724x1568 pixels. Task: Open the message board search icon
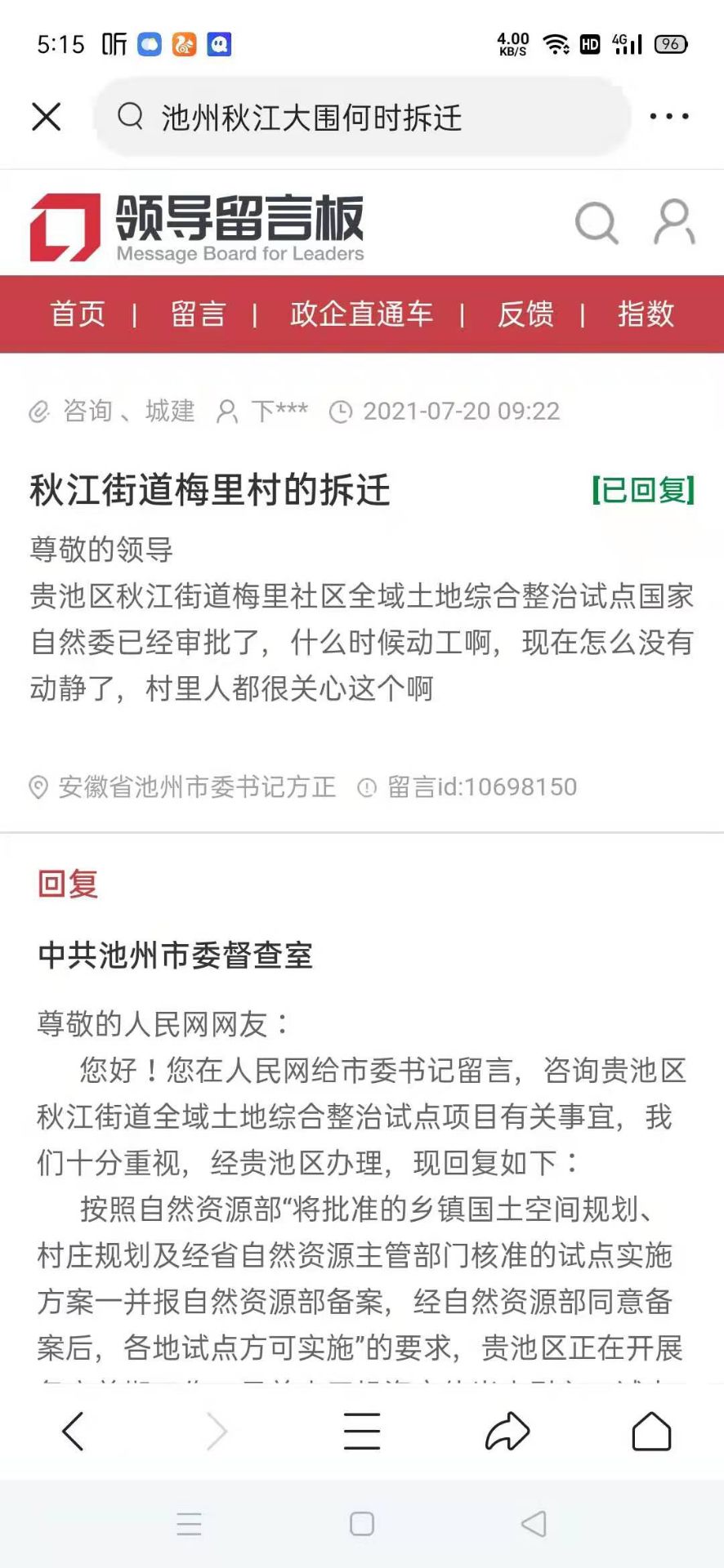coord(597,223)
